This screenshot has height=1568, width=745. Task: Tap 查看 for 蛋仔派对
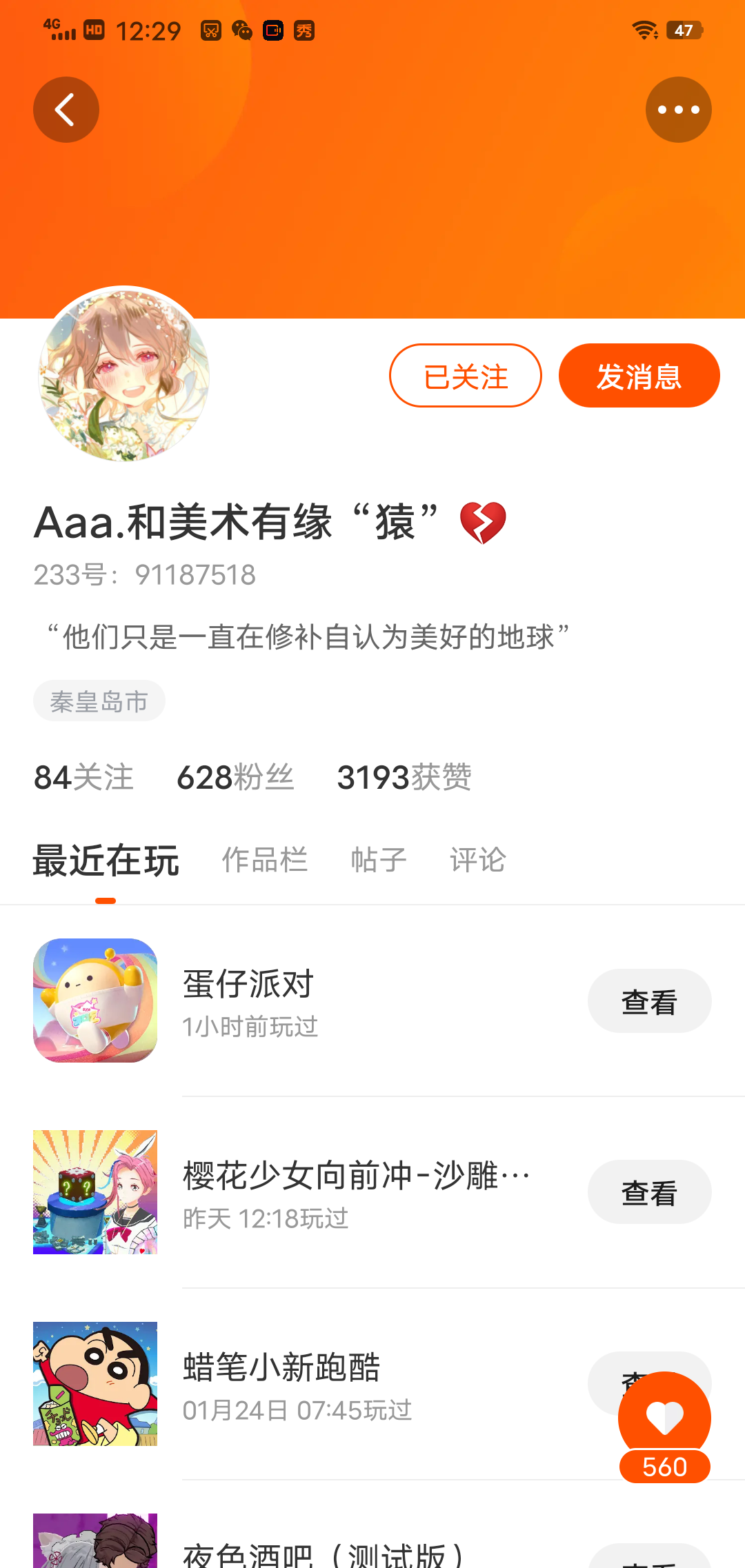[x=650, y=1001]
